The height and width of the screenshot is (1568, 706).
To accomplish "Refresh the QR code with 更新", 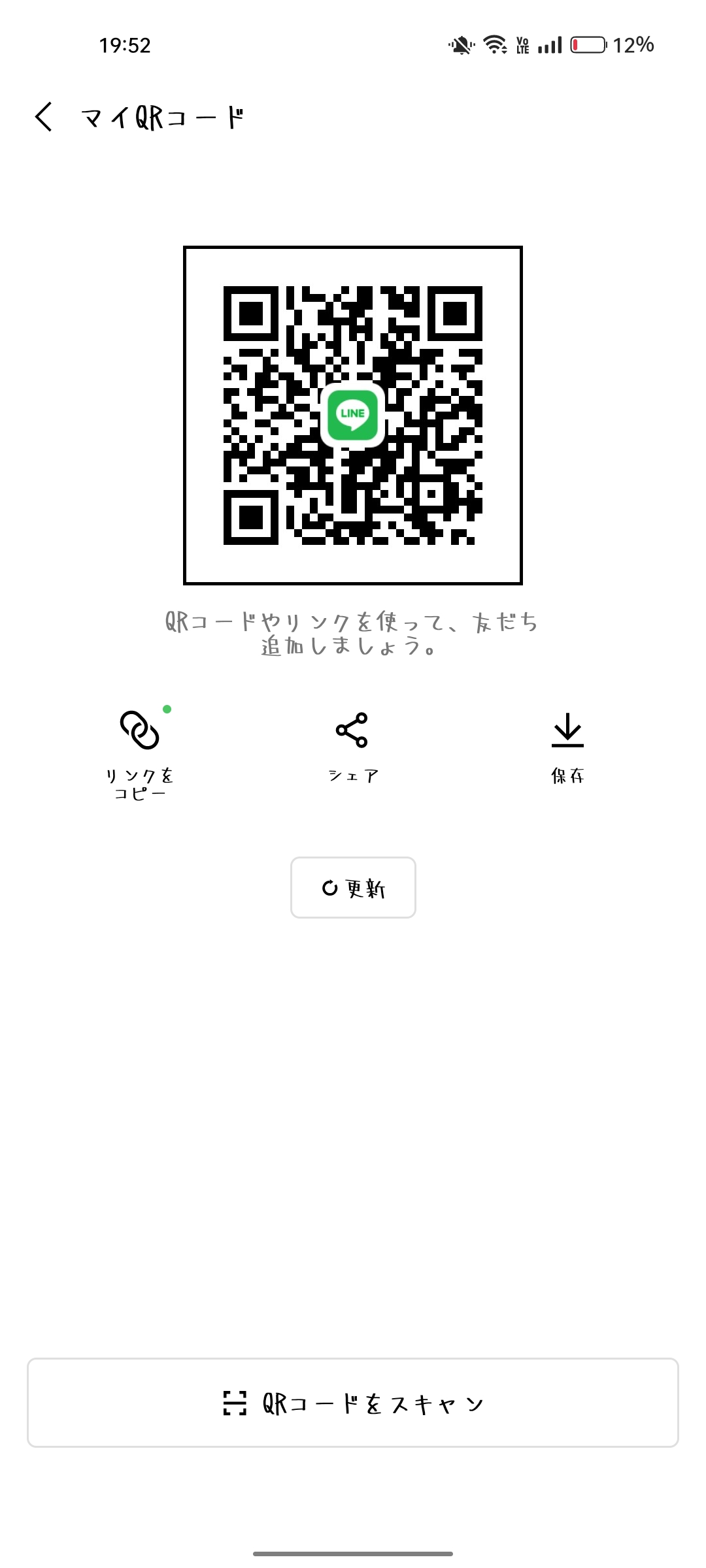I will click(x=353, y=887).
